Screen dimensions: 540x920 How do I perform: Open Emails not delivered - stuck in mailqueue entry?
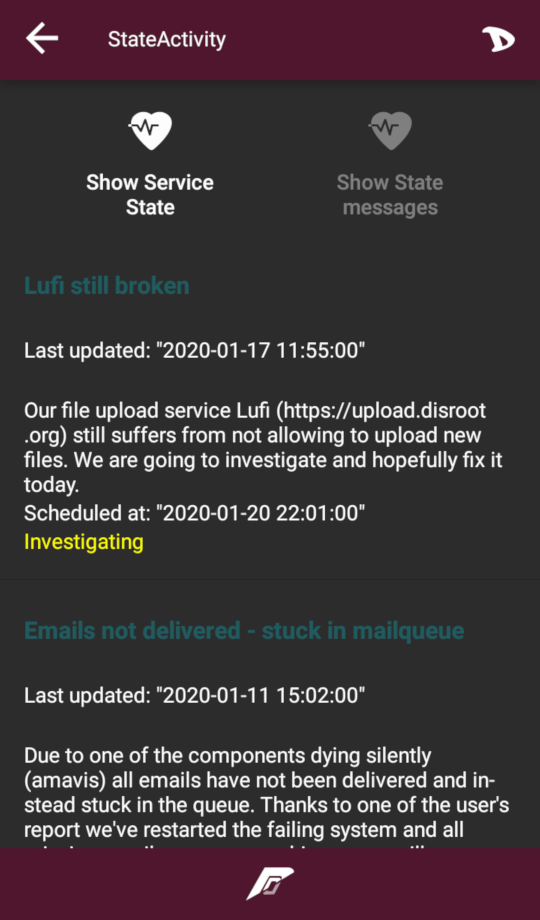click(244, 631)
